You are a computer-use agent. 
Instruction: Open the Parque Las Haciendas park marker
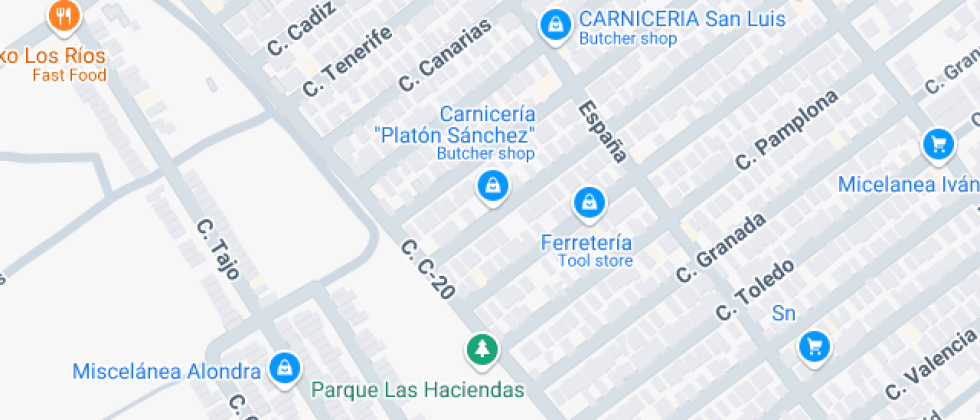click(x=483, y=350)
